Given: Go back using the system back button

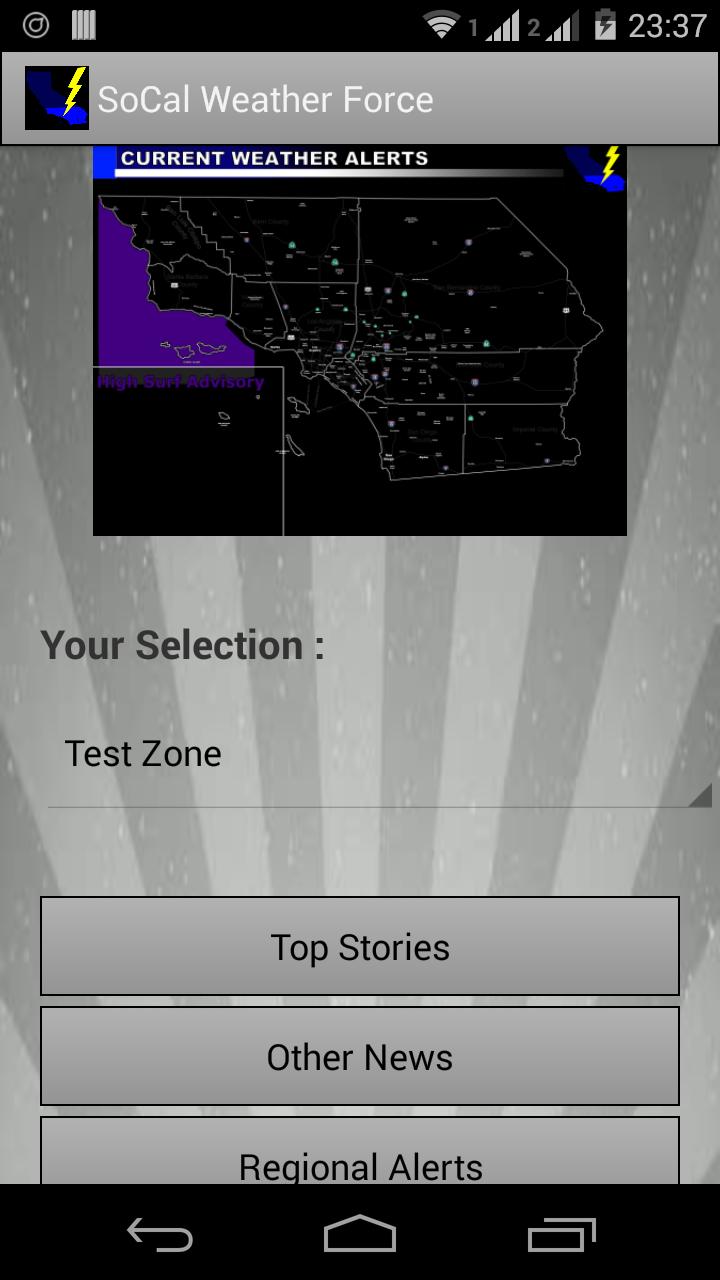Looking at the screenshot, I should pos(160,1234).
